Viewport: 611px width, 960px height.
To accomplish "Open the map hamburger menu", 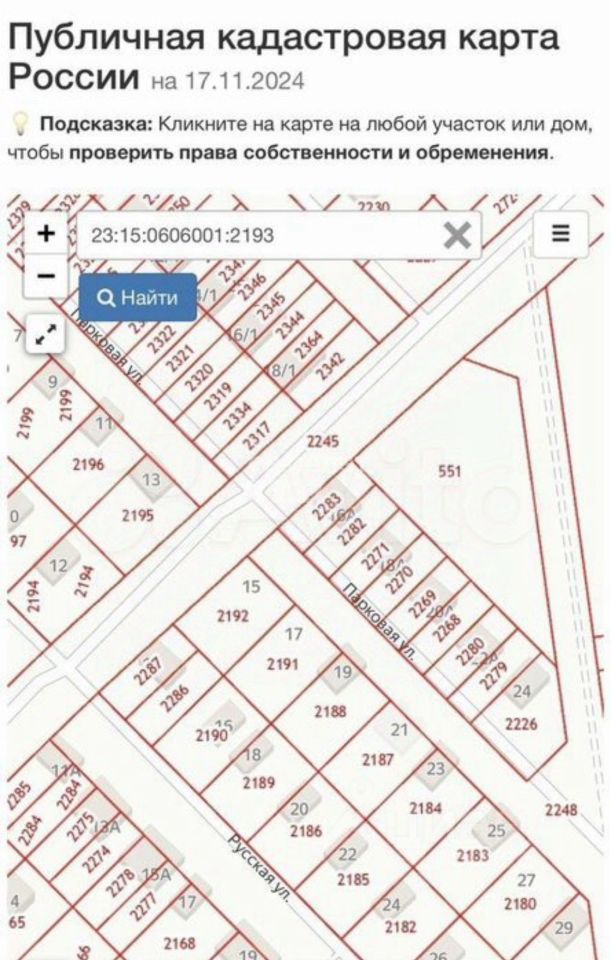I will (x=560, y=234).
